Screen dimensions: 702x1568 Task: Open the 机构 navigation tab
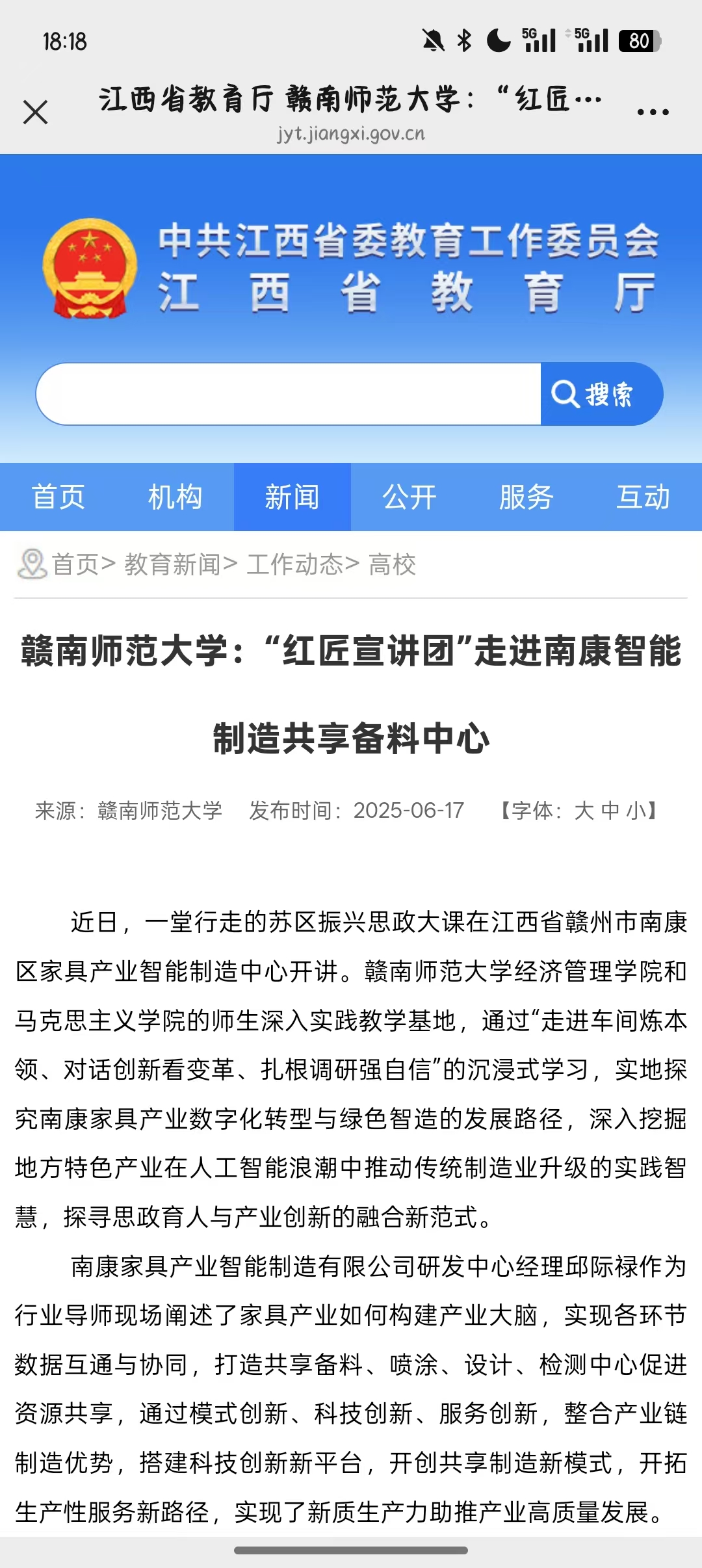pyautogui.click(x=175, y=497)
